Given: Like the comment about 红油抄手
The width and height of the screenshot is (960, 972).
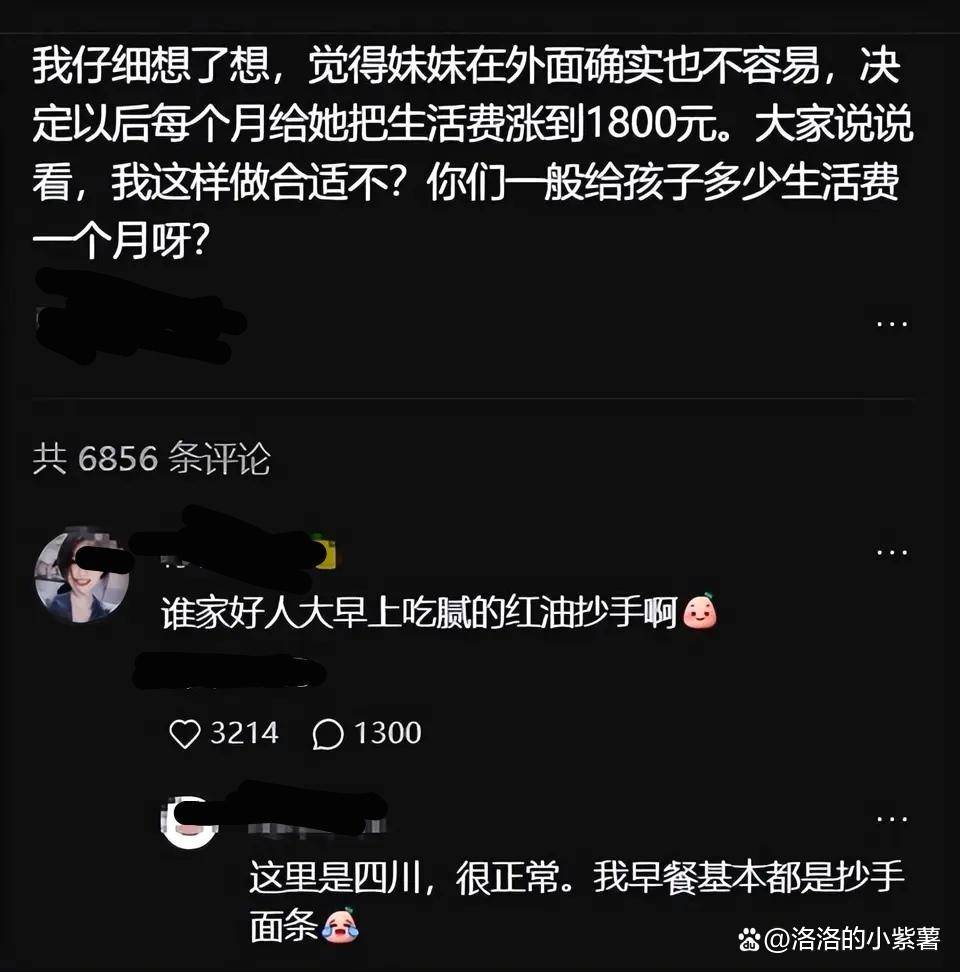Looking at the screenshot, I should click(x=185, y=735).
